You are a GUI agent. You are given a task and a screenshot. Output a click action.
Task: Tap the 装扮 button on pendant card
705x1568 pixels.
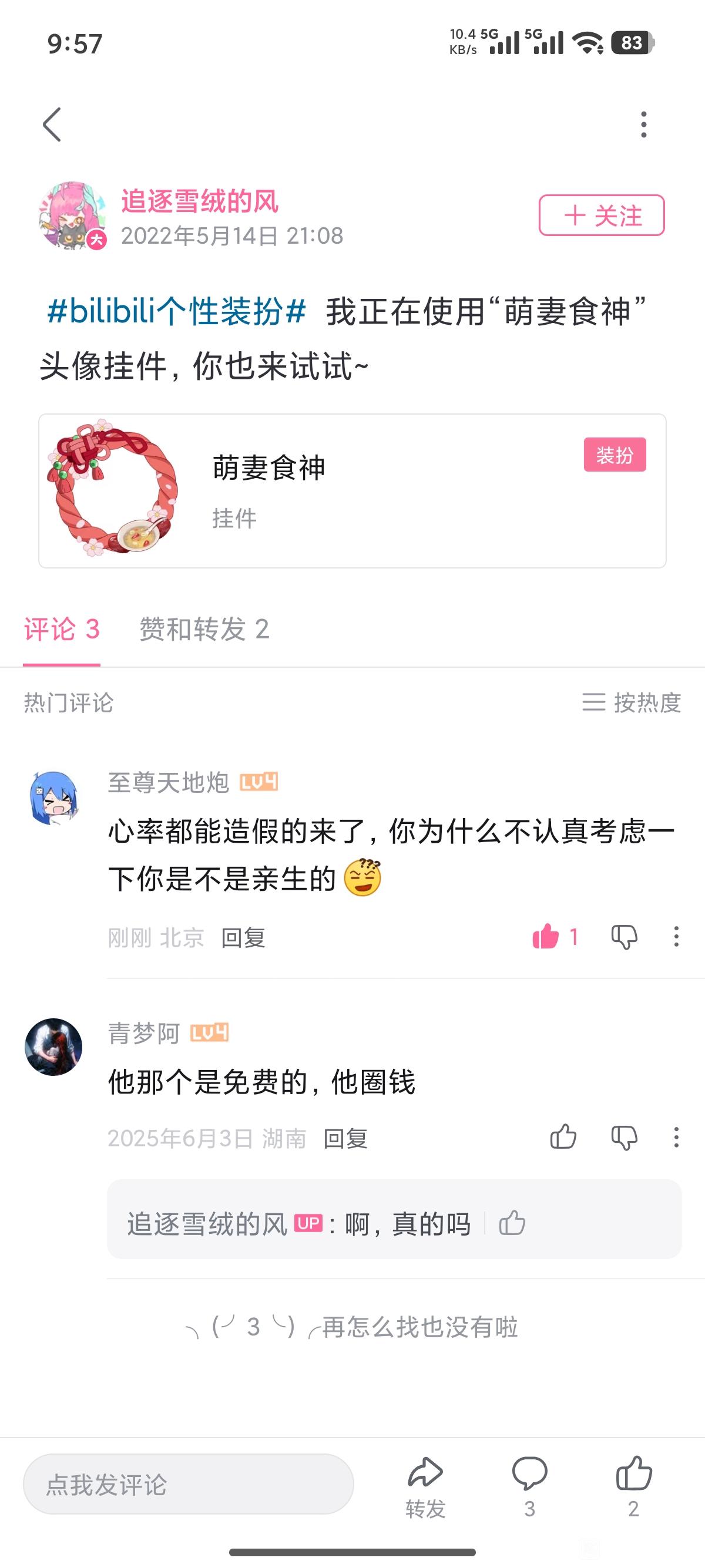[615, 455]
